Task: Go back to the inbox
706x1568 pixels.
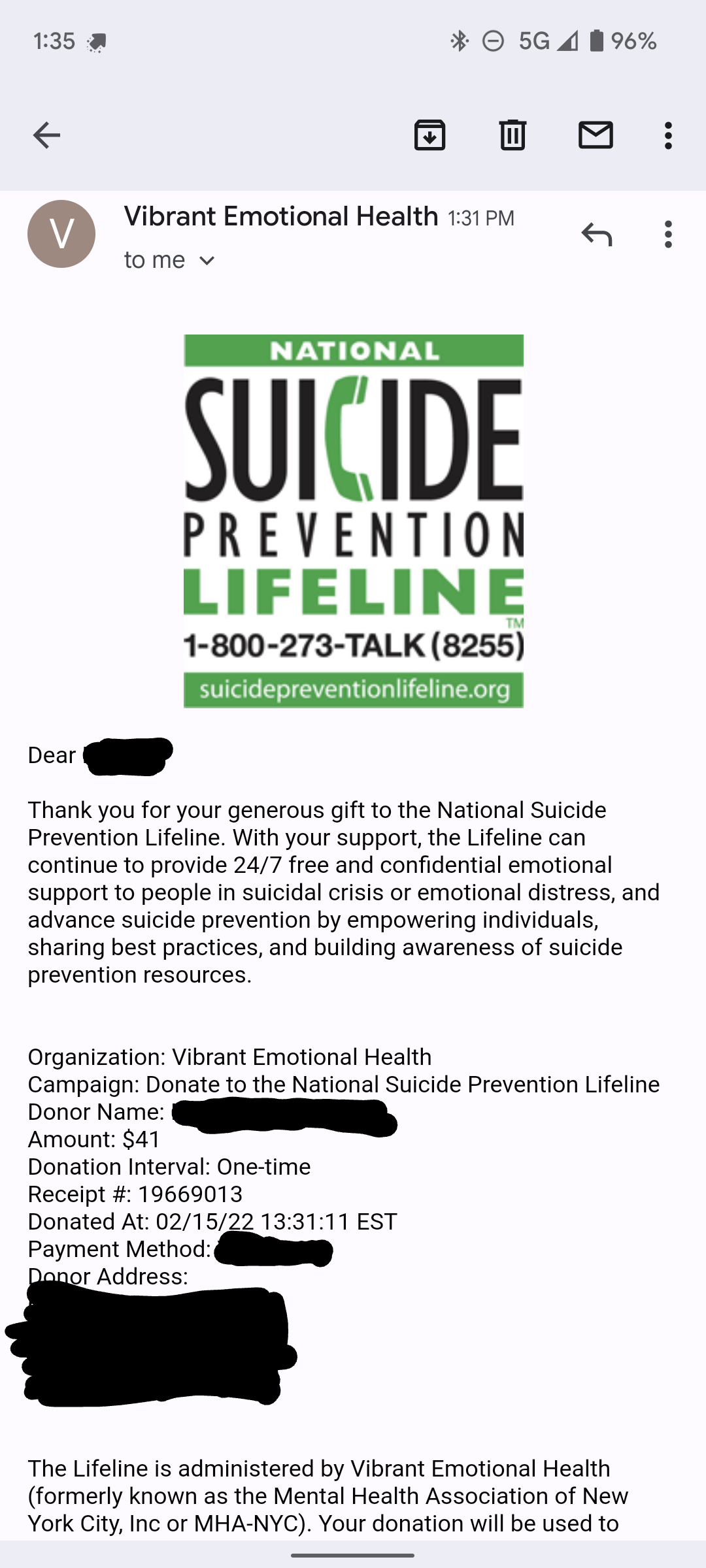Action: click(46, 135)
